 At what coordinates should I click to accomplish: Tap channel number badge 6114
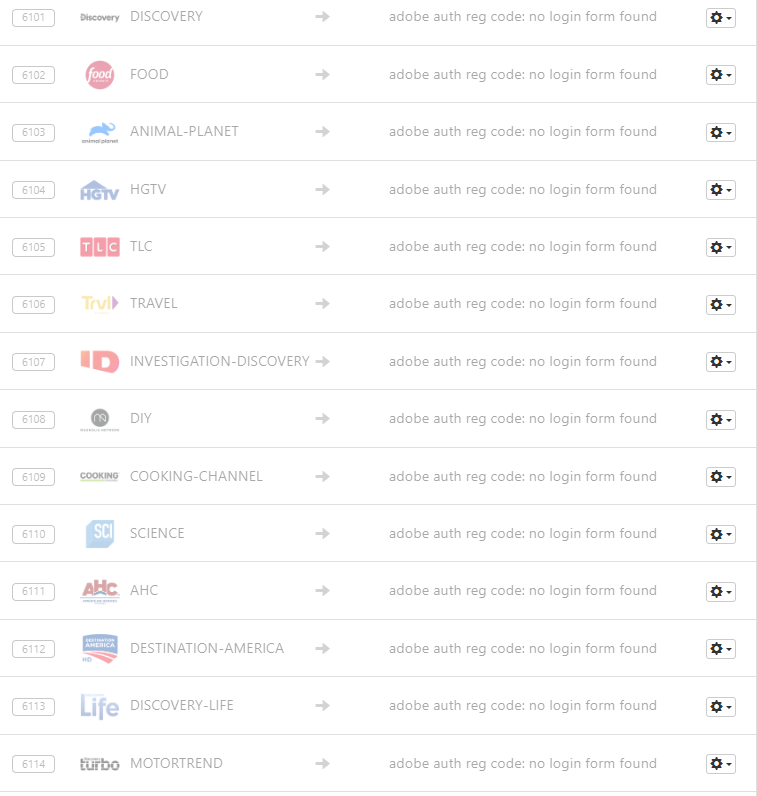(34, 764)
